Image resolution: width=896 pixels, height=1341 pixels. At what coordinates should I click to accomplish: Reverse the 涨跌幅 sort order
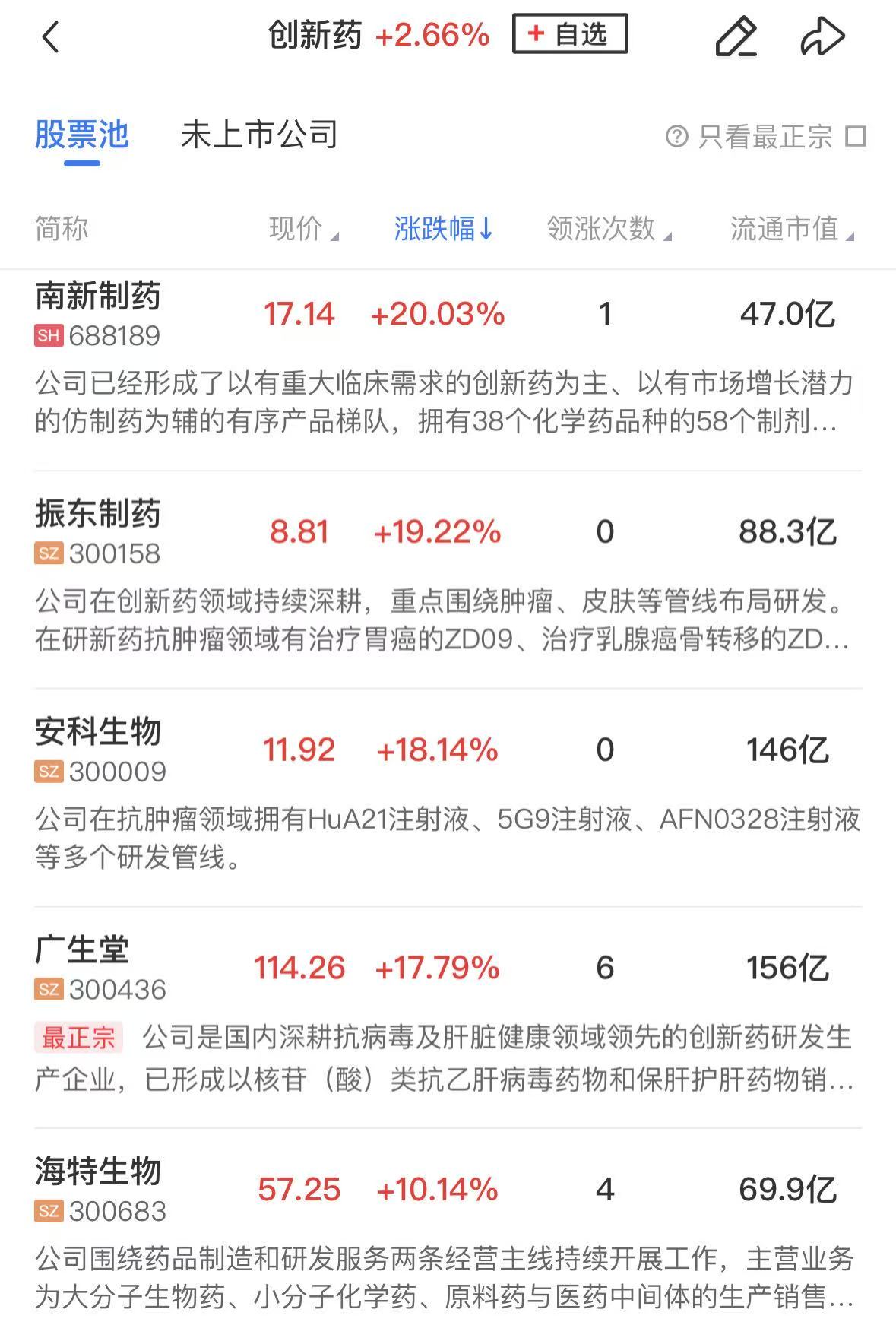pos(444,228)
